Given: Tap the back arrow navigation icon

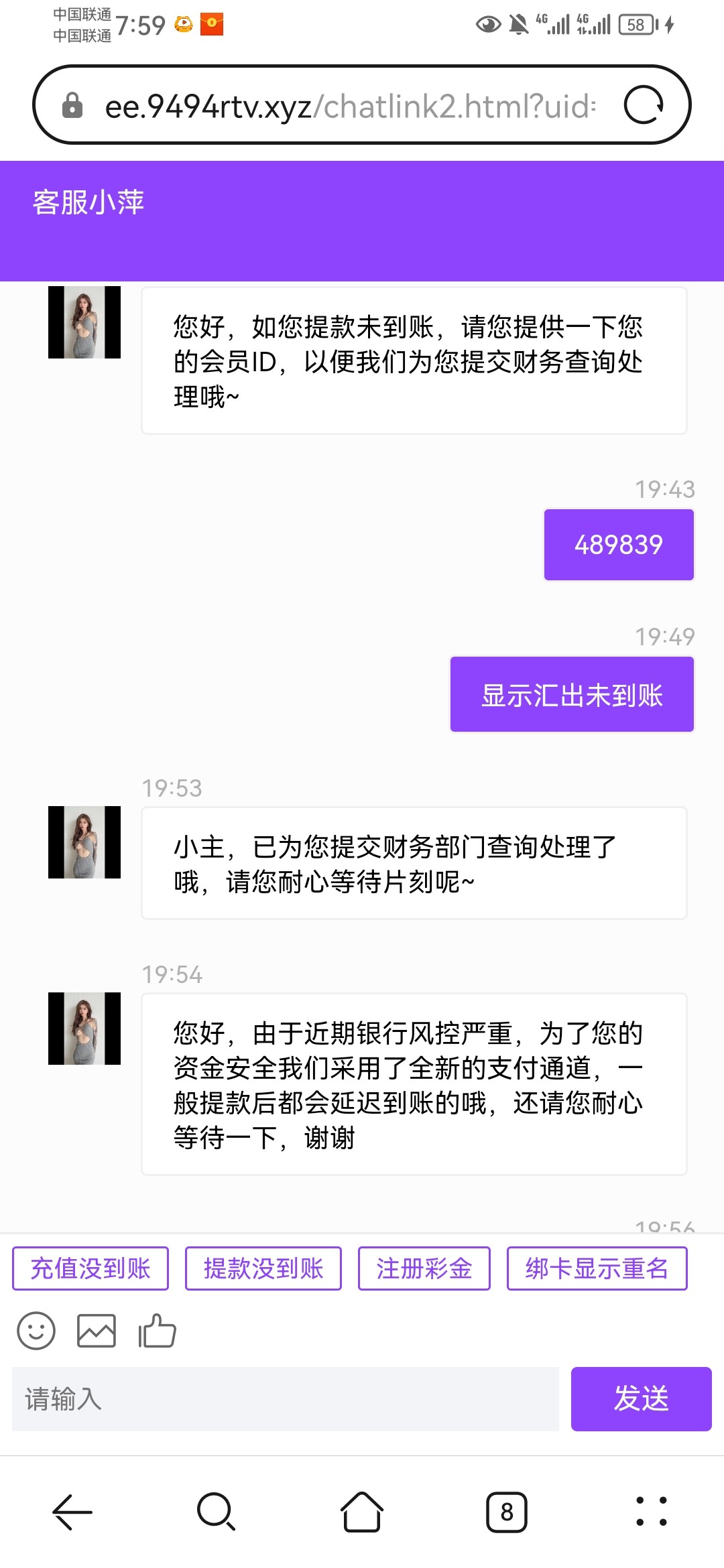Looking at the screenshot, I should (72, 1511).
